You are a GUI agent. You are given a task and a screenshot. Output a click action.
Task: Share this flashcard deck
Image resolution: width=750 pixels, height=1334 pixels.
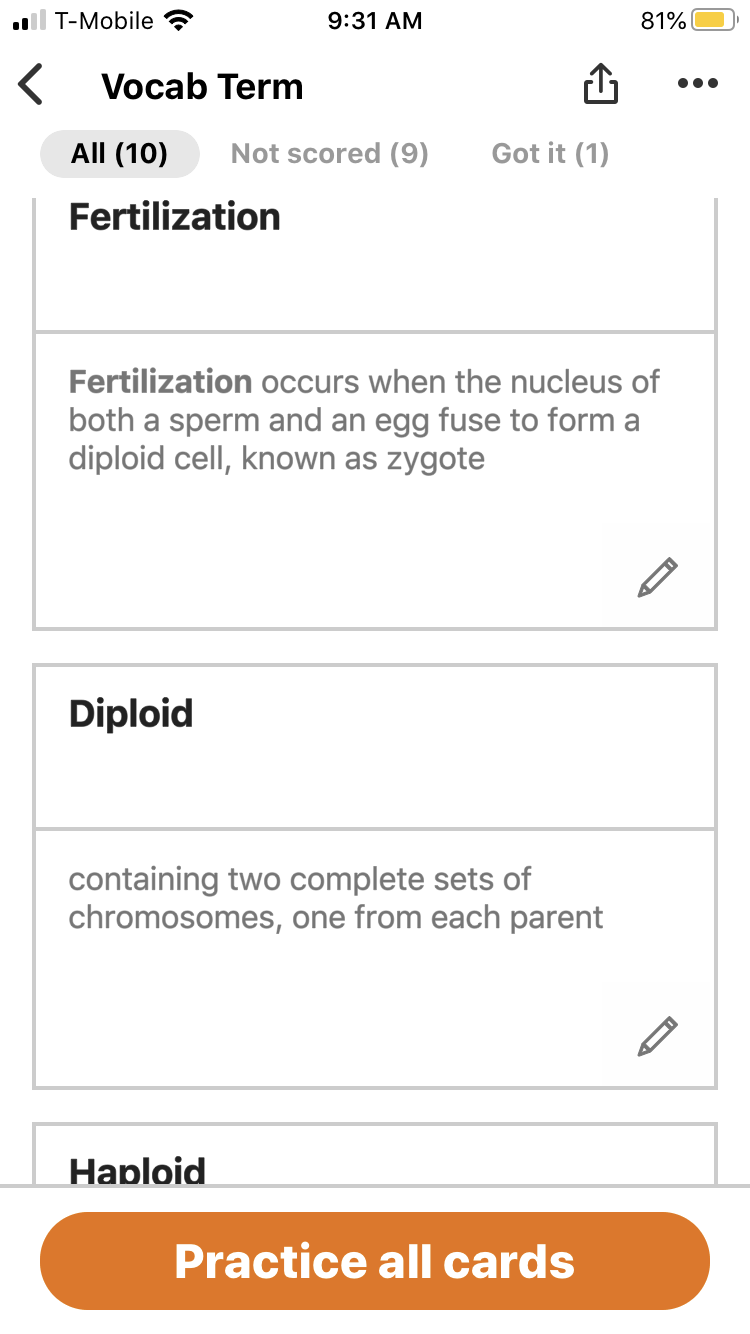600,86
